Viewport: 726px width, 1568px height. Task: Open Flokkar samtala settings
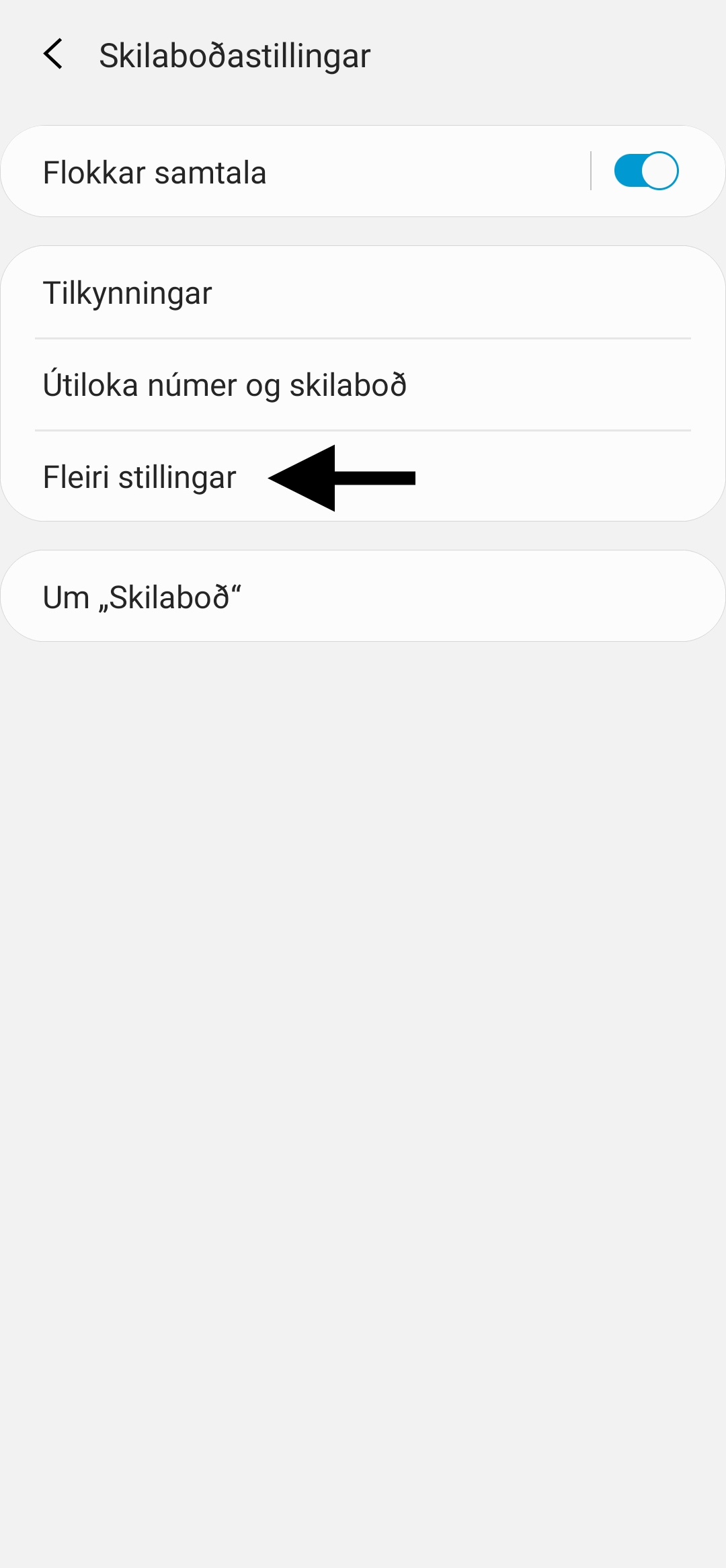click(296, 171)
